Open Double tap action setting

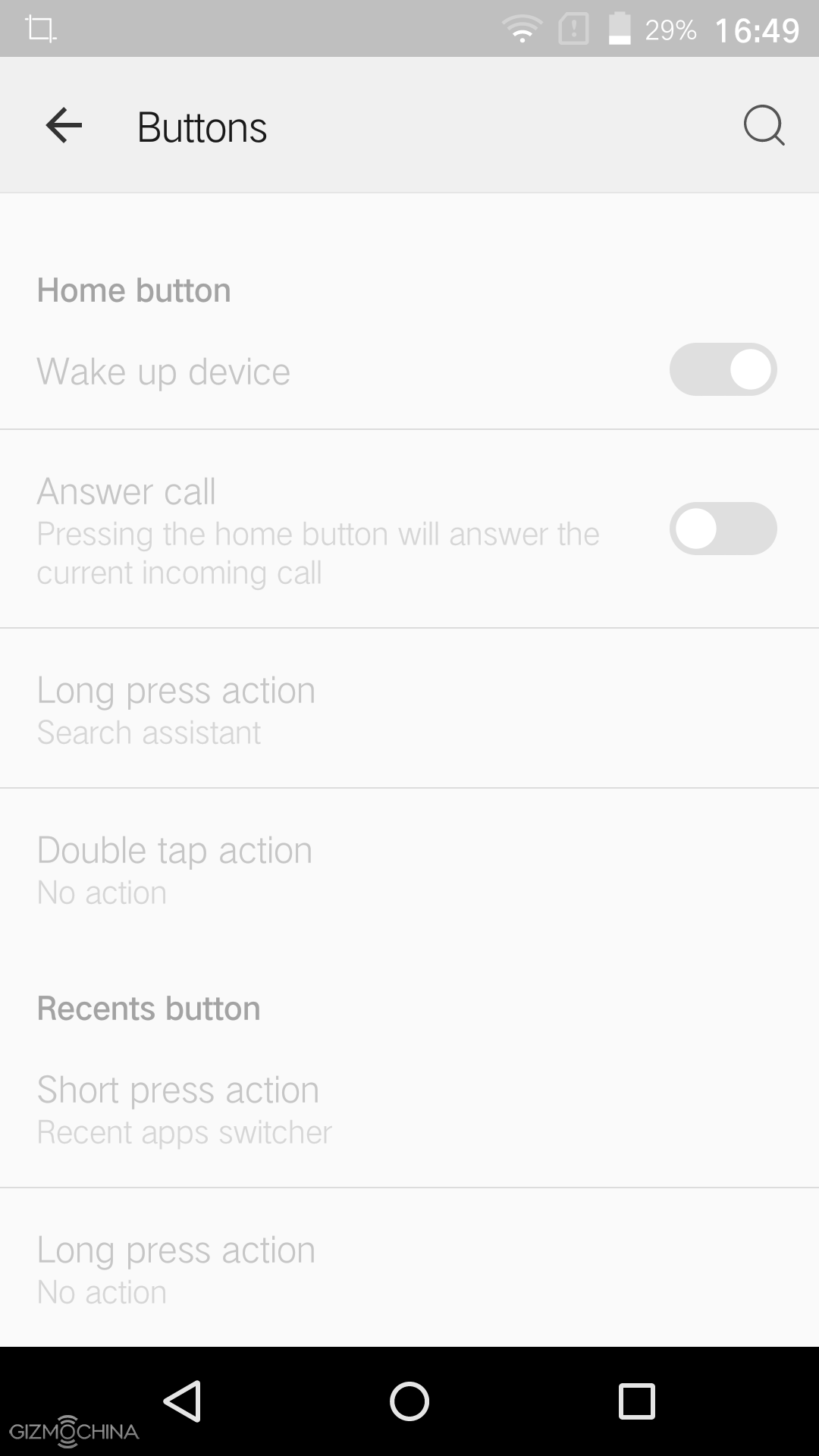click(x=409, y=869)
